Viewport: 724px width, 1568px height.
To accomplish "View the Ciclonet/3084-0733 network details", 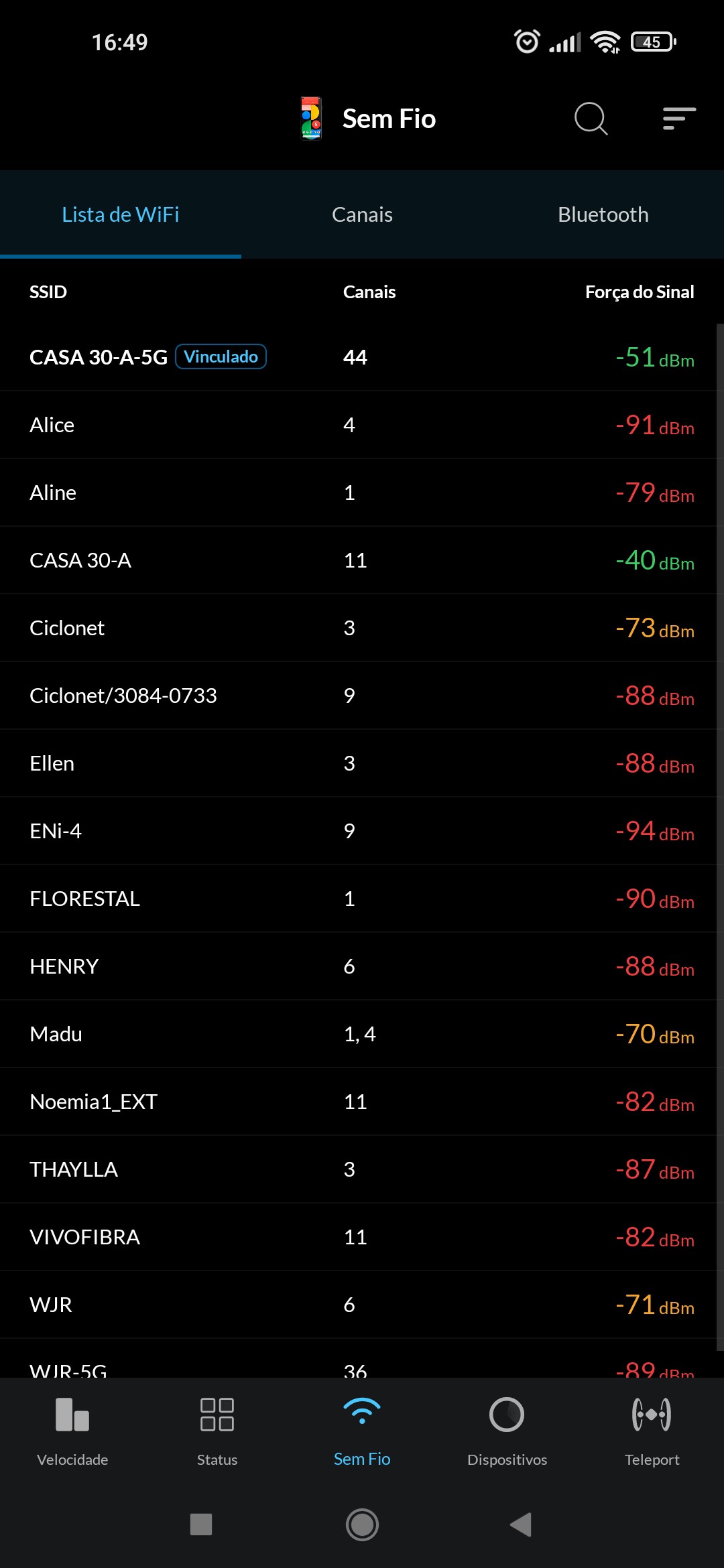I will (x=362, y=696).
